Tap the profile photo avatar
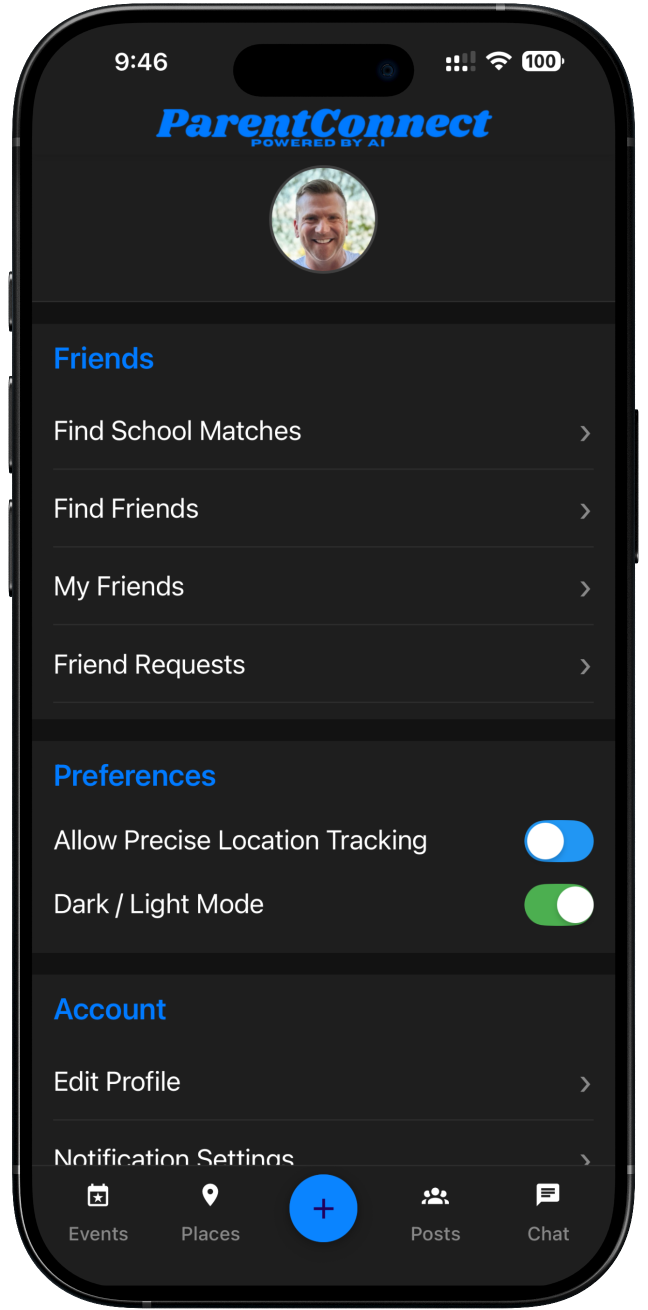The image size is (648, 1310). [323, 219]
